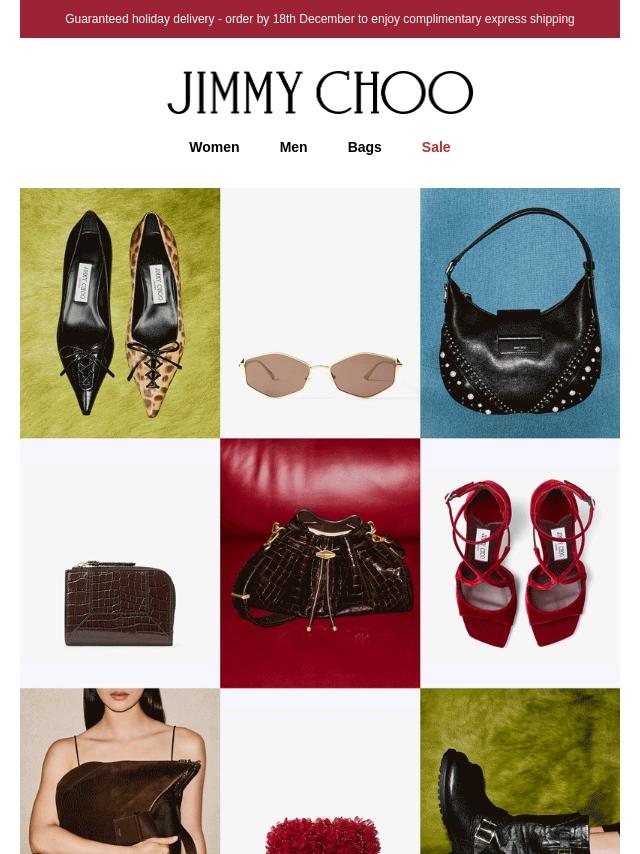Tap the holiday delivery banner
Viewport: 640px width, 854px height.
pos(320,19)
